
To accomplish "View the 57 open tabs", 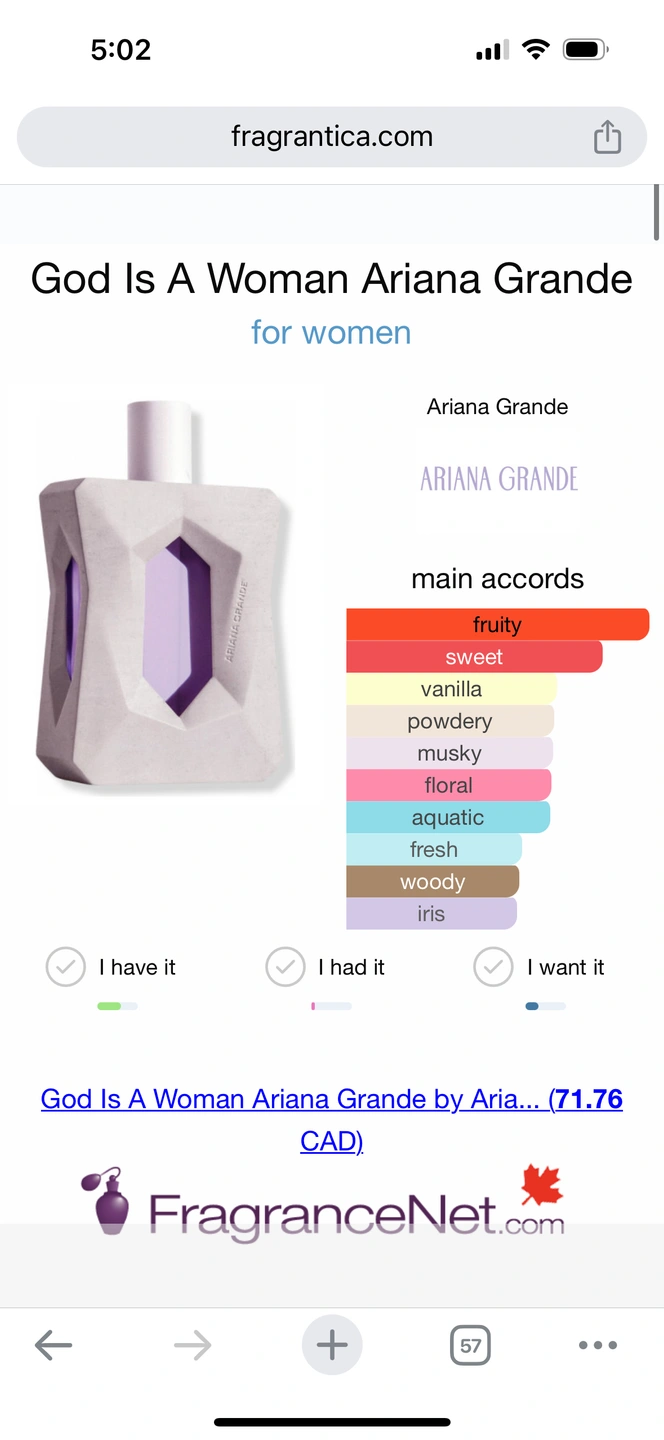I will click(470, 1345).
